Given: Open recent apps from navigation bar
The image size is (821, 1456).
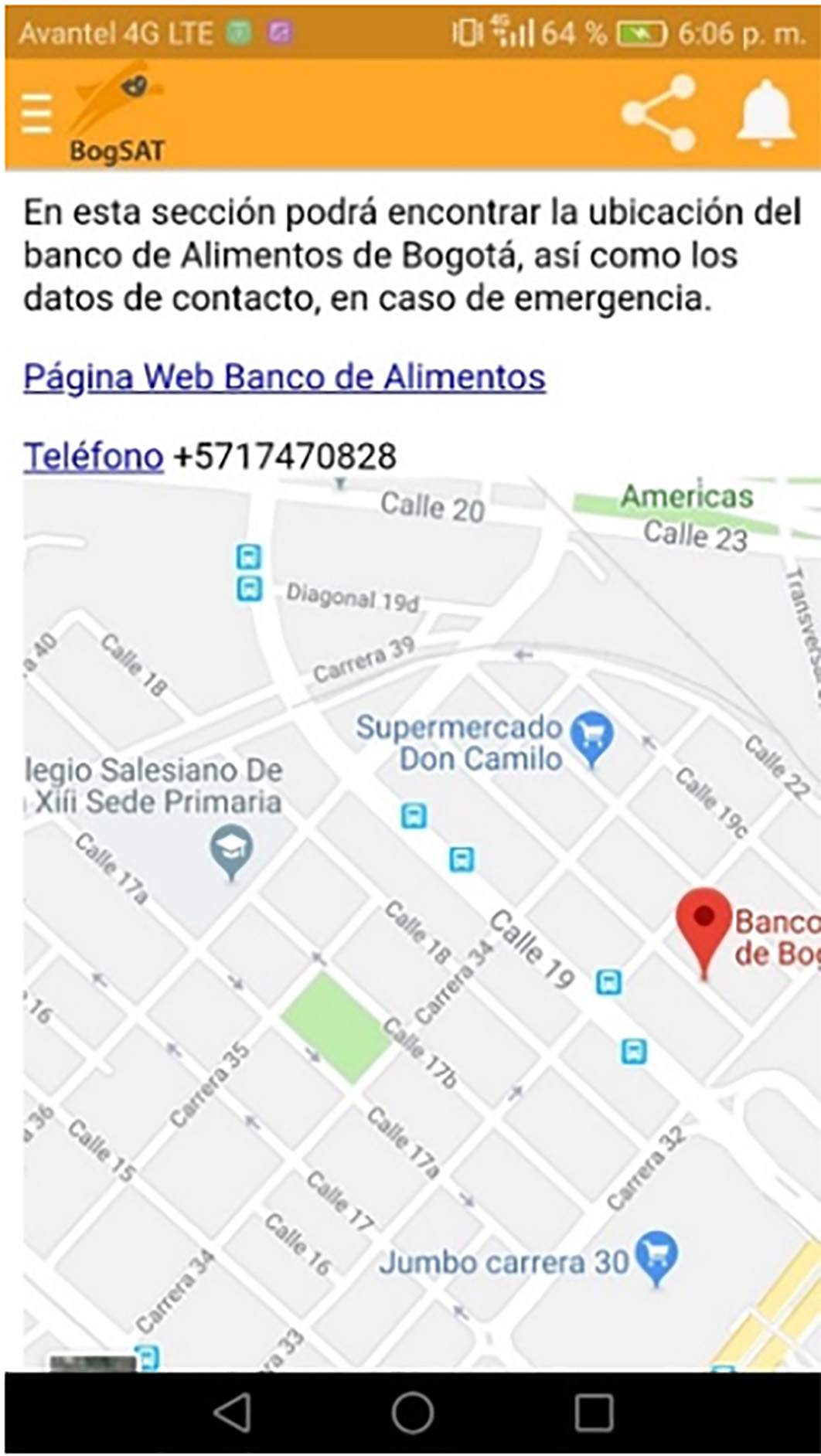Looking at the screenshot, I should point(594,1413).
